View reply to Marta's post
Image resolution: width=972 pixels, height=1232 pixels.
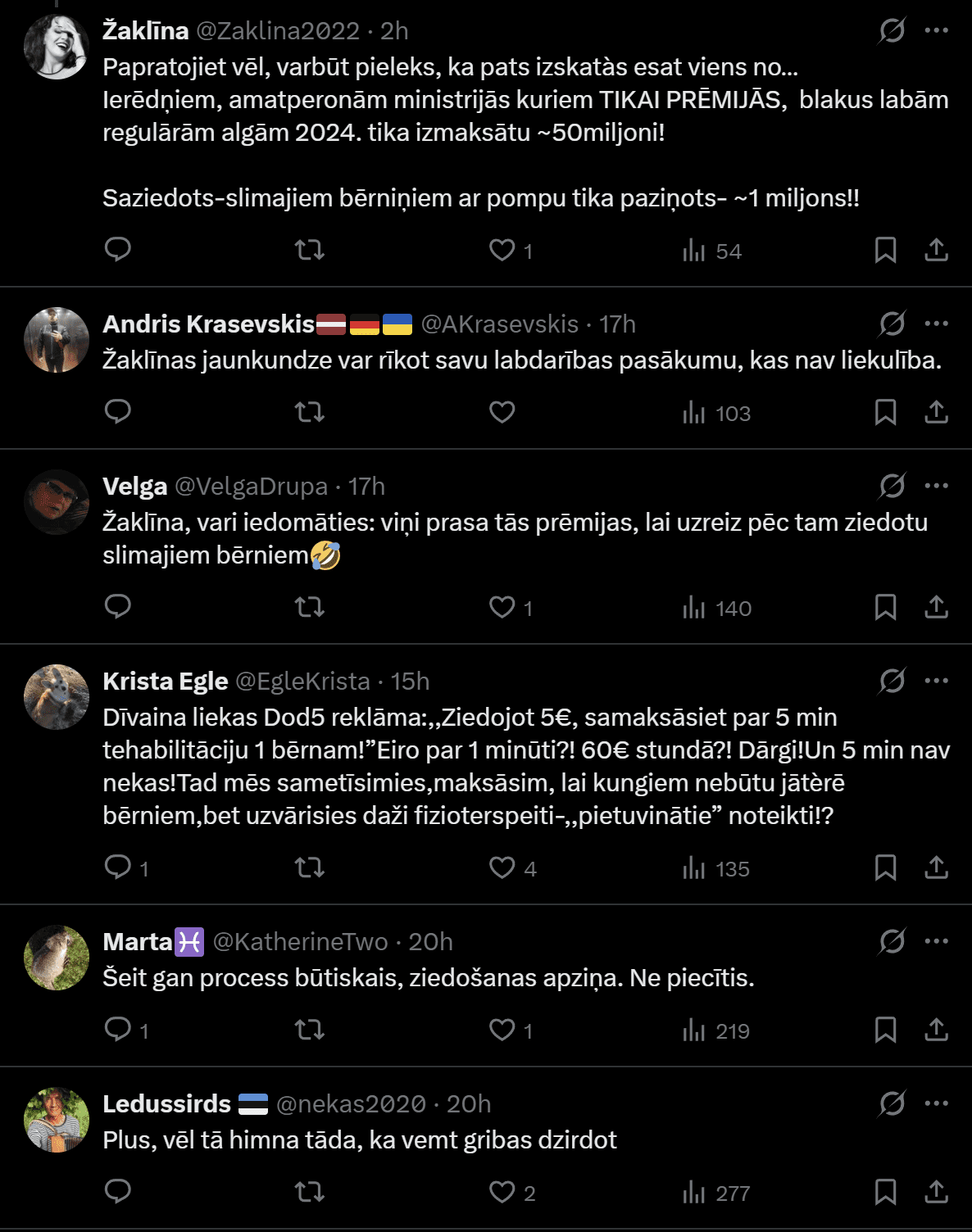point(118,1030)
